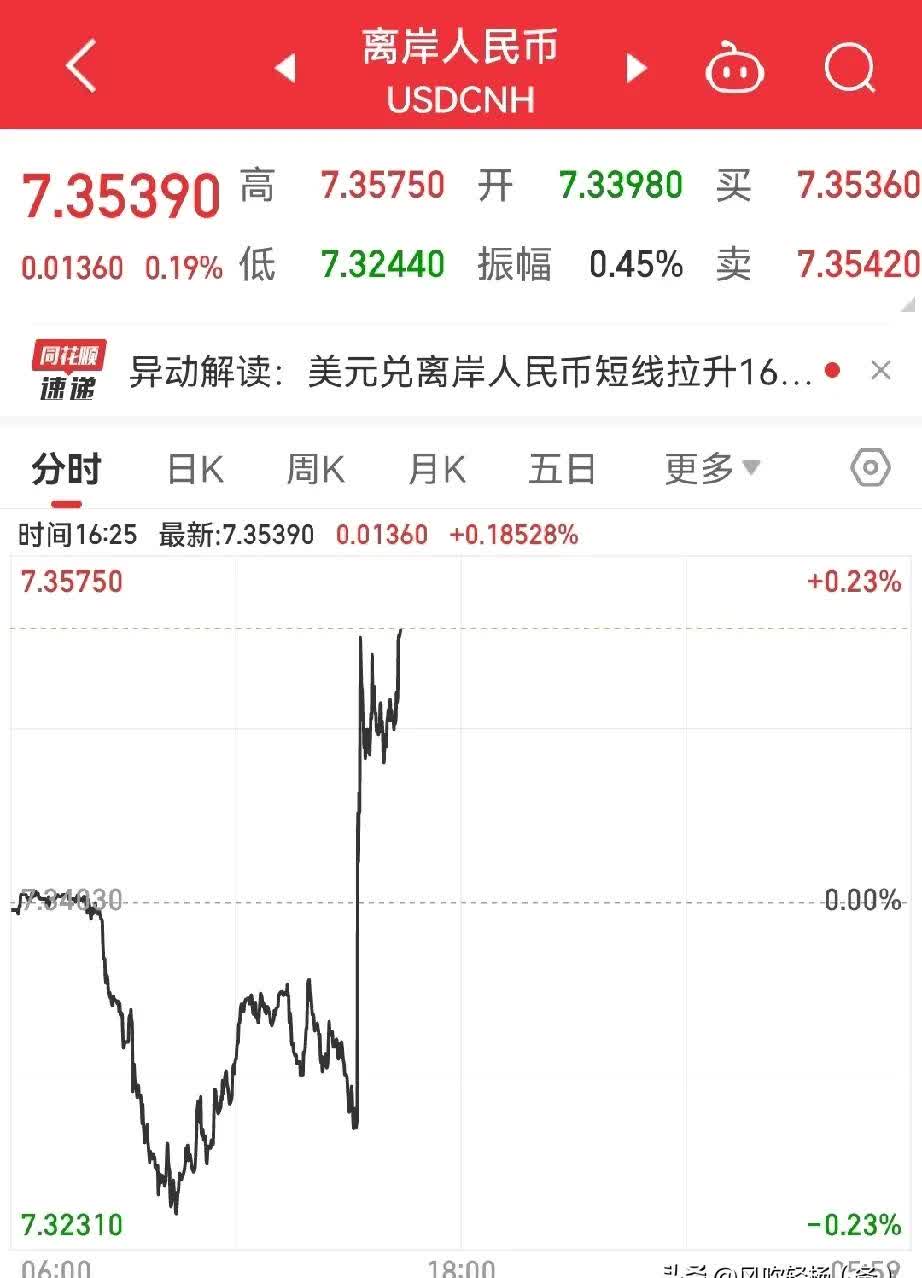Tap the back arrow to leave USDCNH page
Viewport: 922px width, 1278px height.
[x=78, y=67]
